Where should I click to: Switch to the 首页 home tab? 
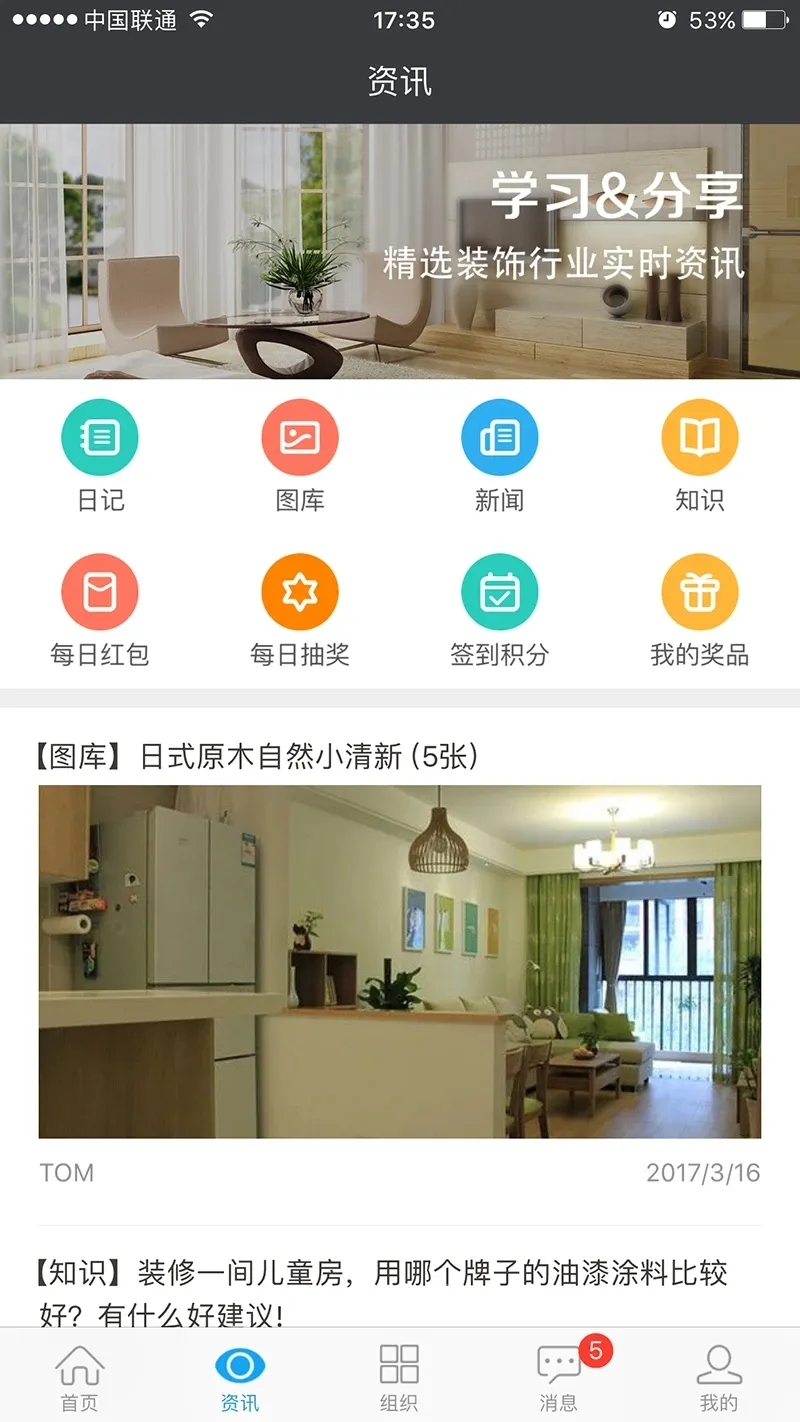coord(79,1377)
